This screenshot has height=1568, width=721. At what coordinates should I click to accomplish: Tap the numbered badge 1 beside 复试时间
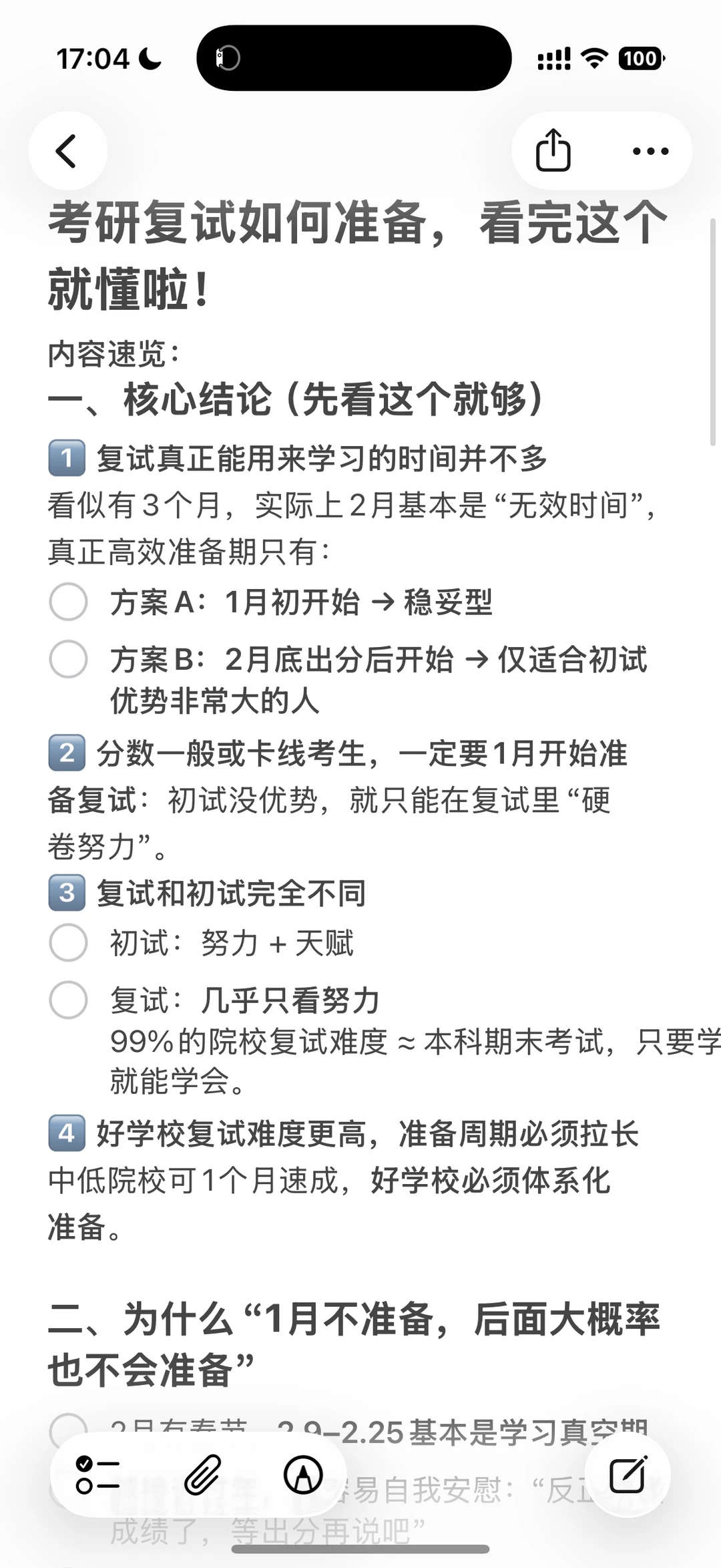coord(67,459)
